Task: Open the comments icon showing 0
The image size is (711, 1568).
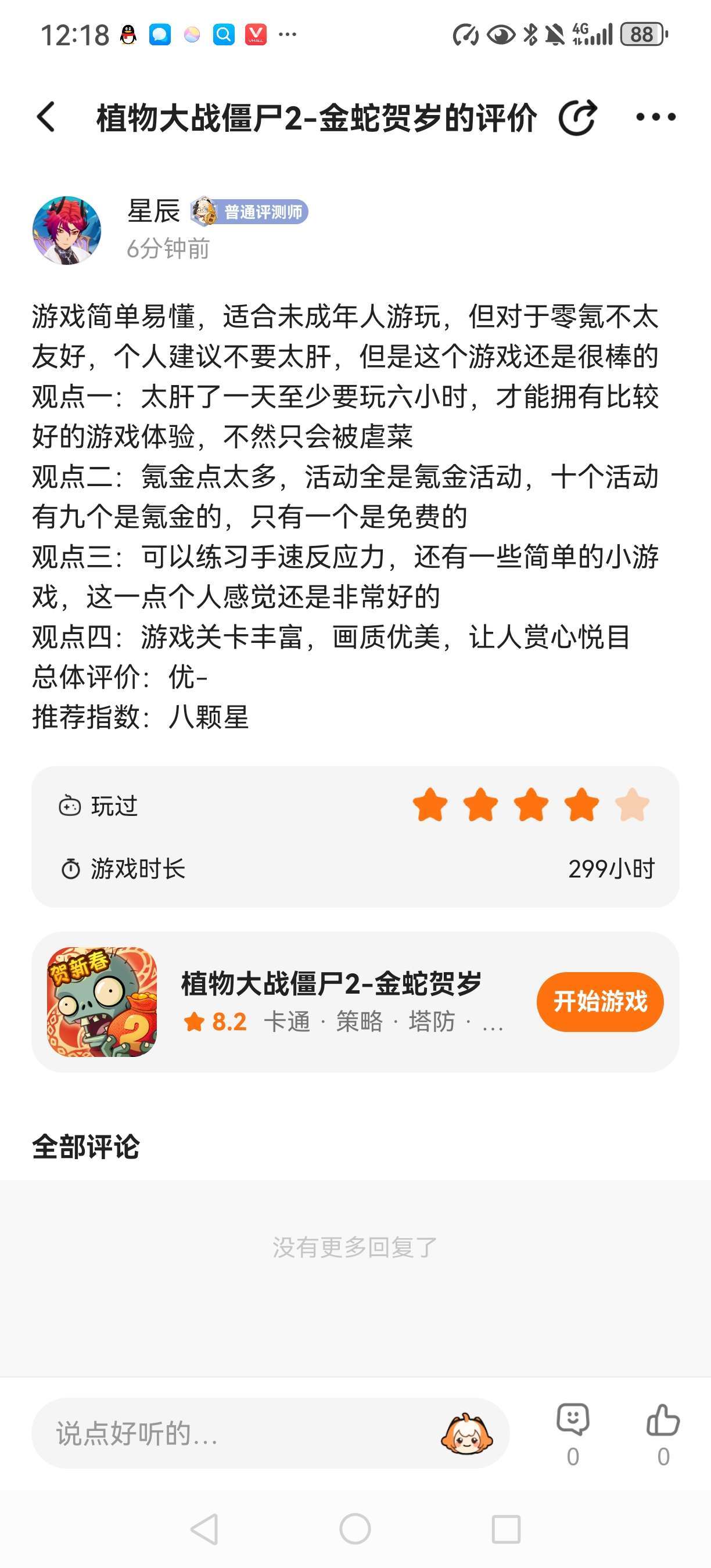Action: [573, 1434]
